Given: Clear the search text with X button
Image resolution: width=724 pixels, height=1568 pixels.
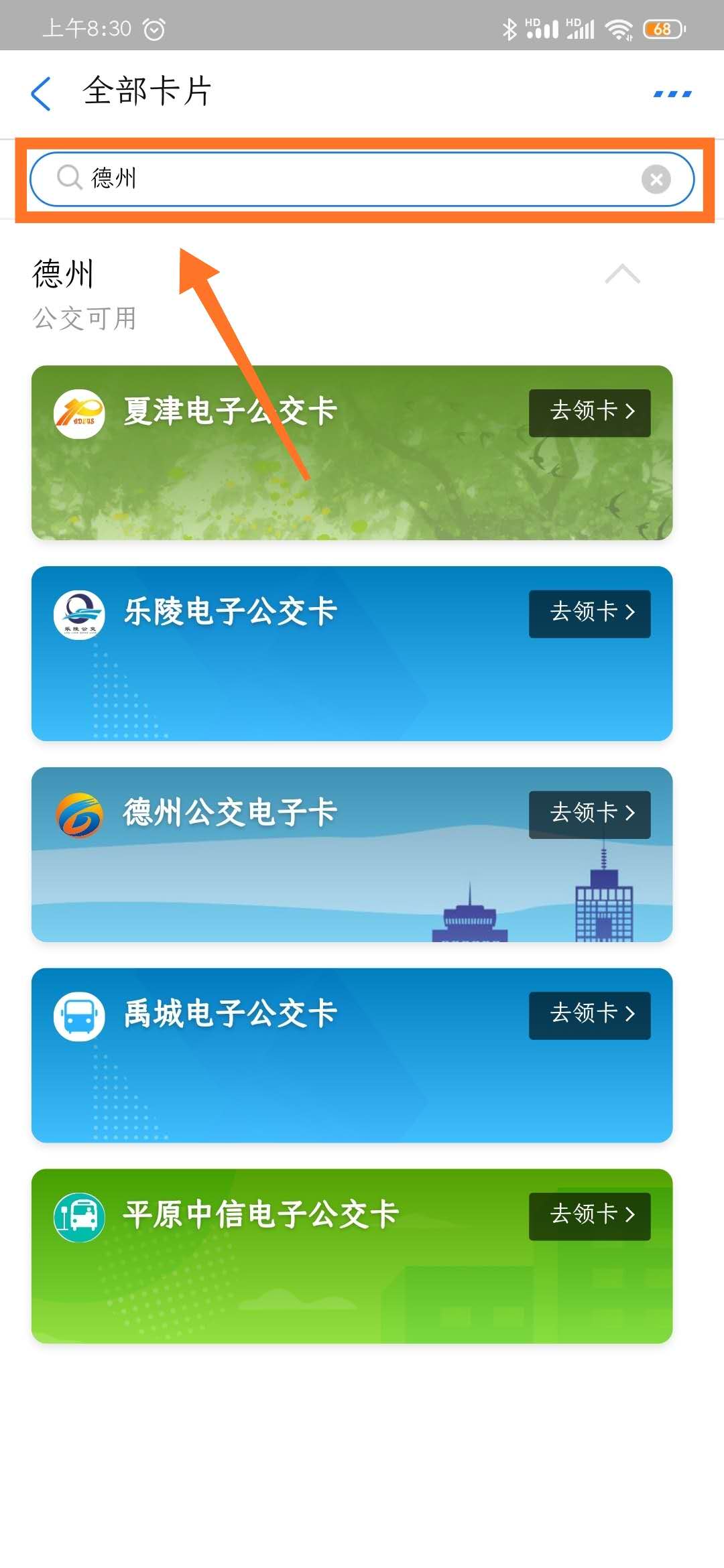Looking at the screenshot, I should (656, 179).
